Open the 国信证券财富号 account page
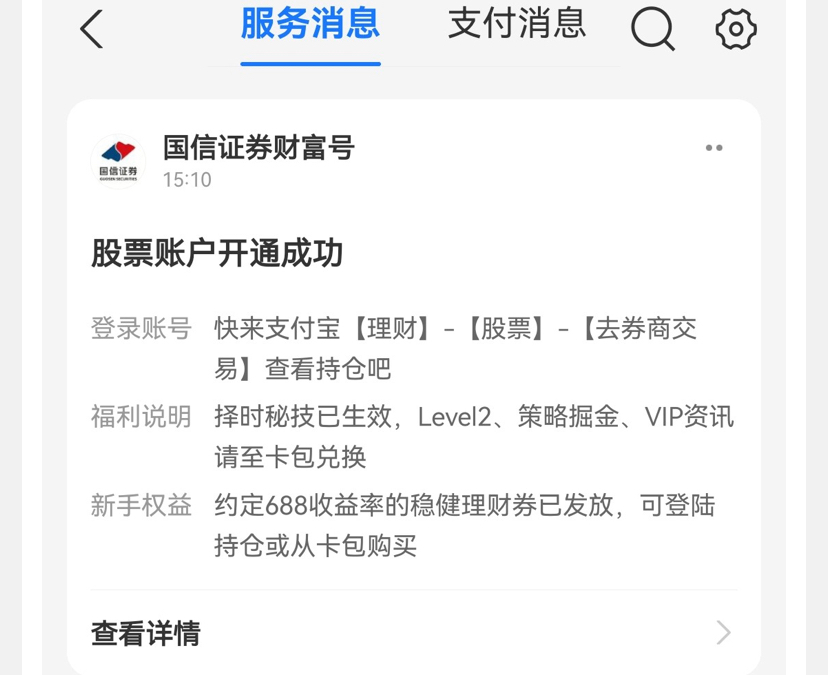Screen dimensions: 828x675 [x=258, y=149]
